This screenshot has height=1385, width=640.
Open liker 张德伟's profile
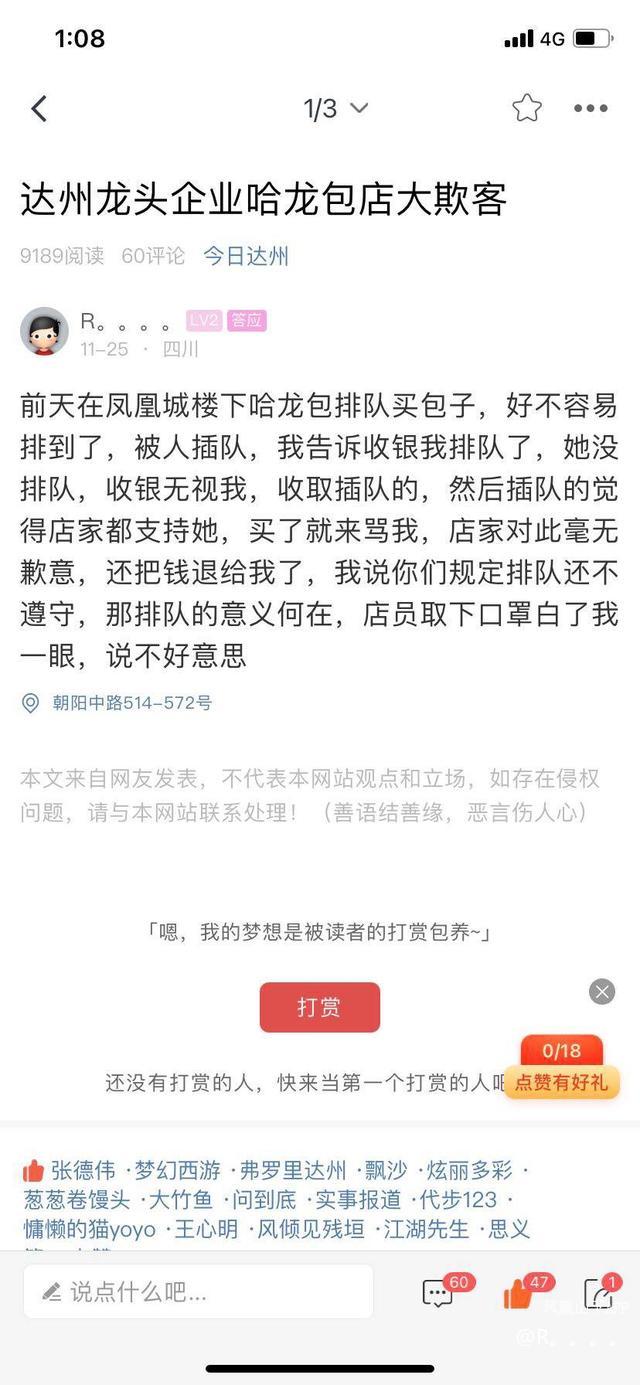click(x=83, y=1170)
